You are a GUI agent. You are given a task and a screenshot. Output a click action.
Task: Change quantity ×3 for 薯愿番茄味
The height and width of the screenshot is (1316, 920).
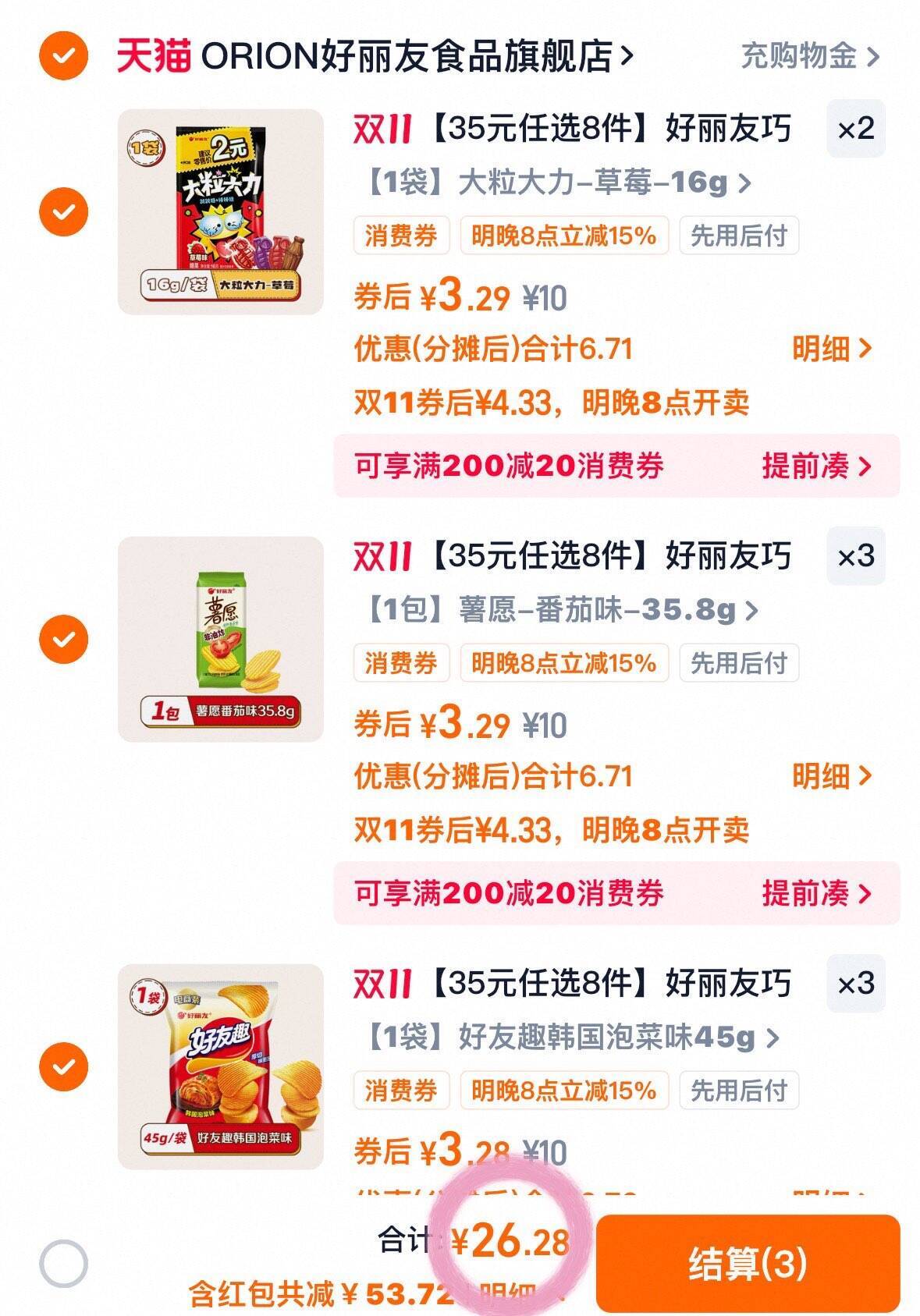click(x=855, y=556)
